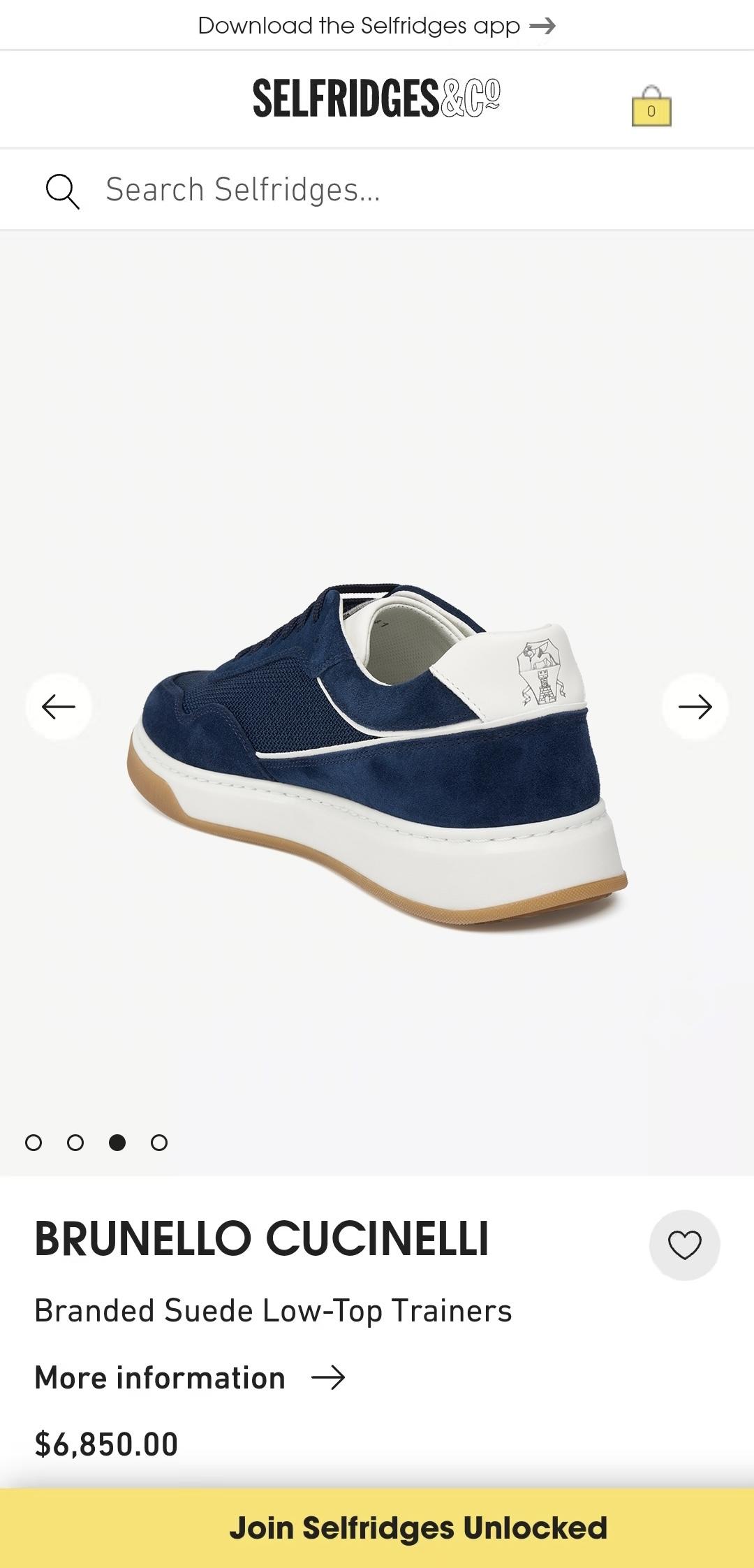
Task: Show the previous product image
Action: [59, 707]
